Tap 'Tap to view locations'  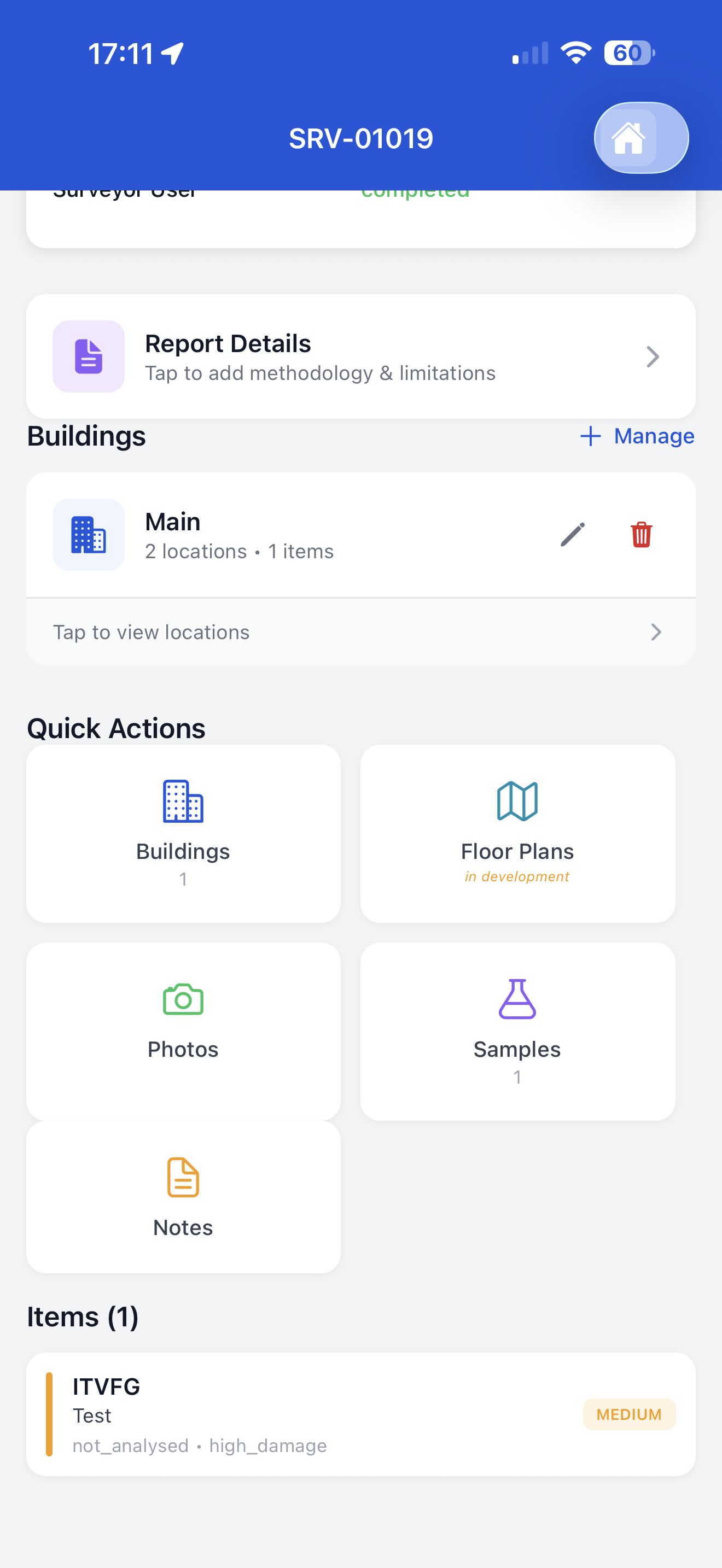[x=150, y=632]
